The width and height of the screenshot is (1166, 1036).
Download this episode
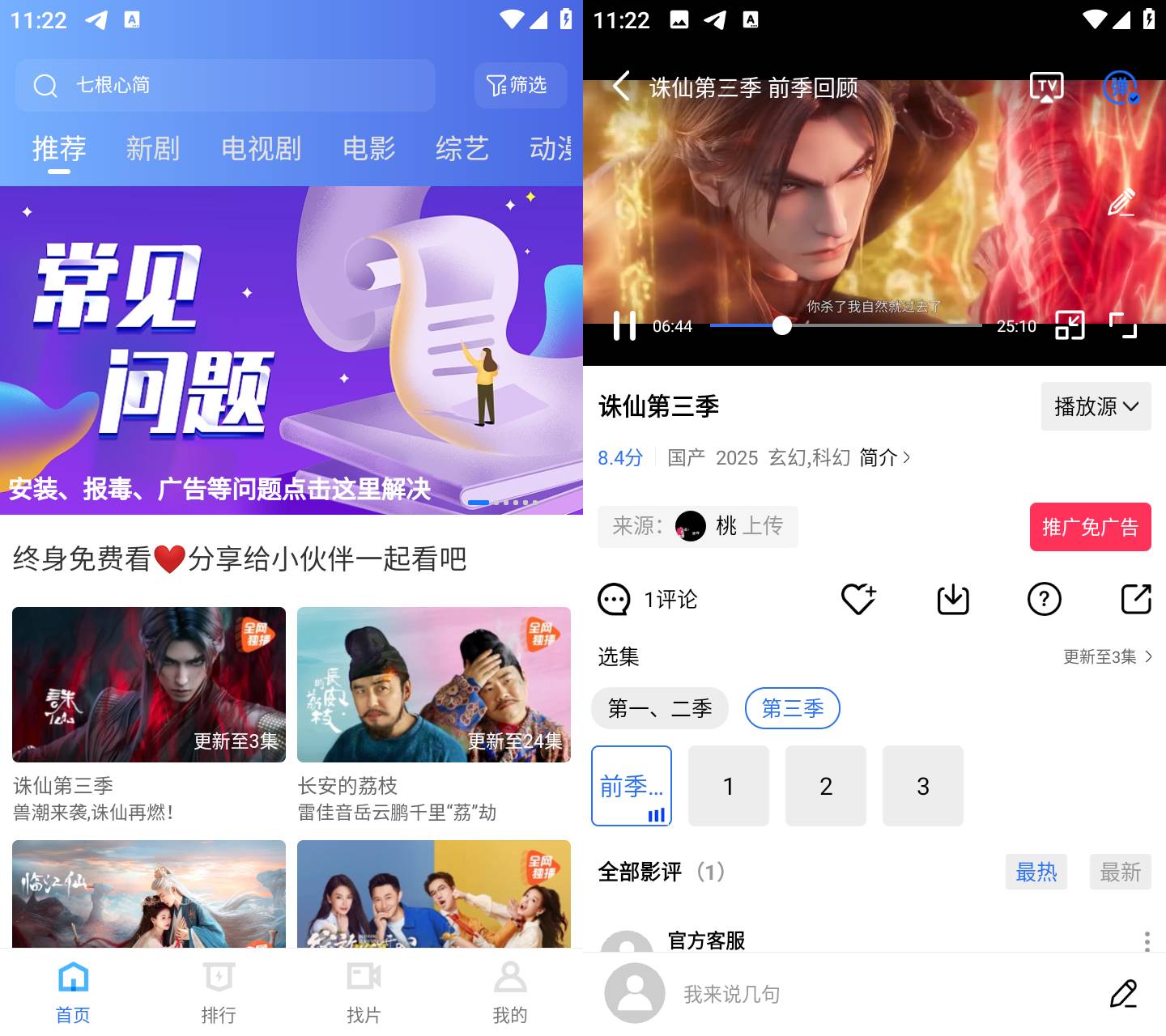point(953,599)
